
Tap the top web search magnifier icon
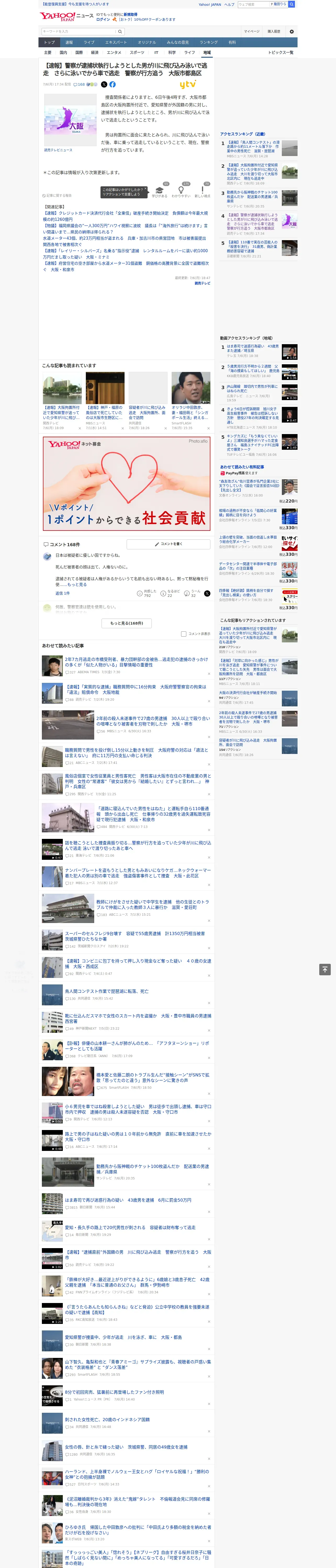tap(292, 4)
